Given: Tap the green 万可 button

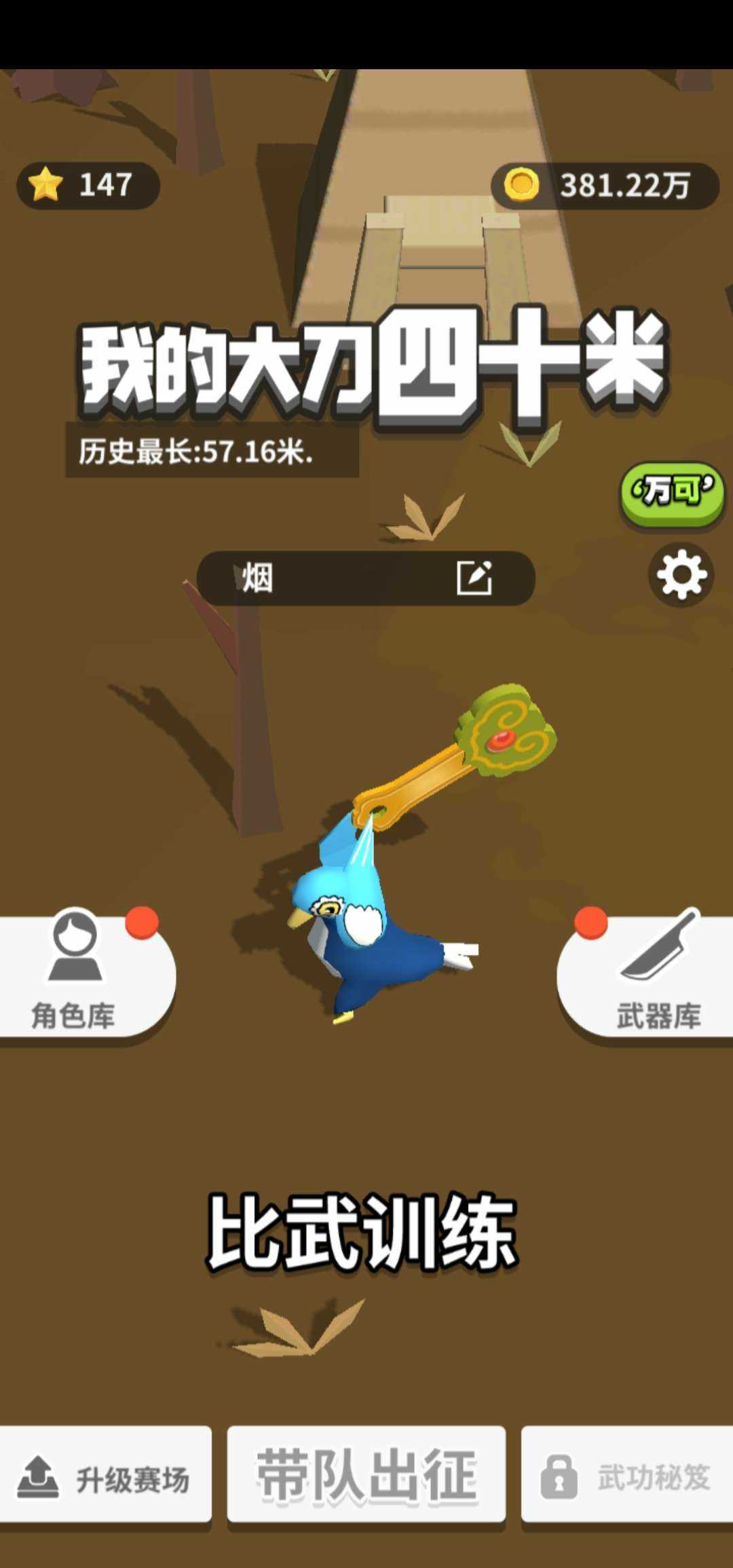Looking at the screenshot, I should tap(672, 494).
